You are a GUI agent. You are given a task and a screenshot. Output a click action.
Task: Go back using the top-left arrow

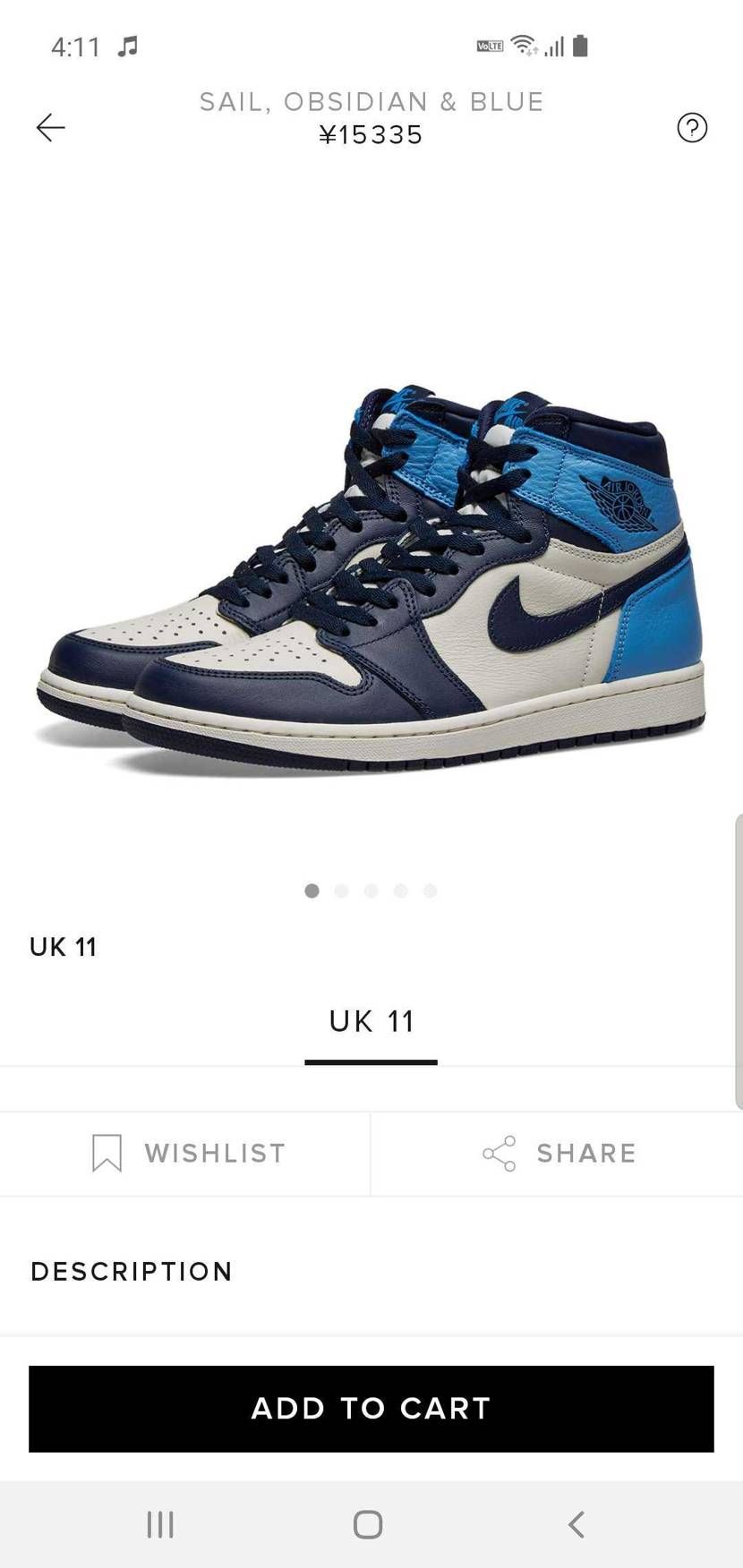[50, 128]
